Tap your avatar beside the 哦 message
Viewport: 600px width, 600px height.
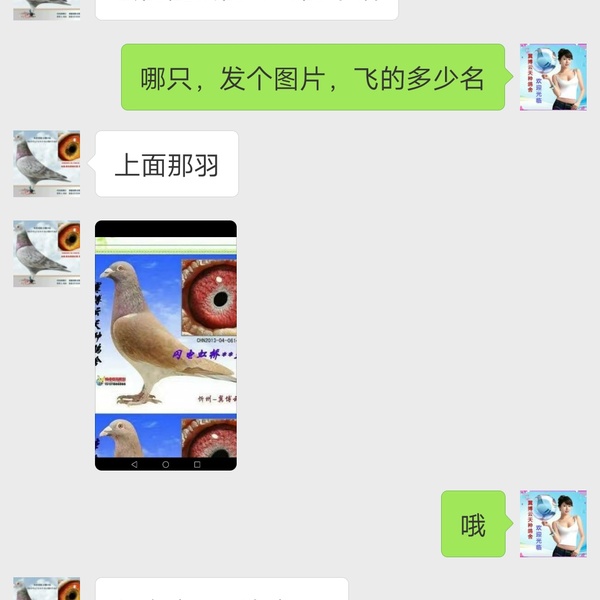coord(553,523)
